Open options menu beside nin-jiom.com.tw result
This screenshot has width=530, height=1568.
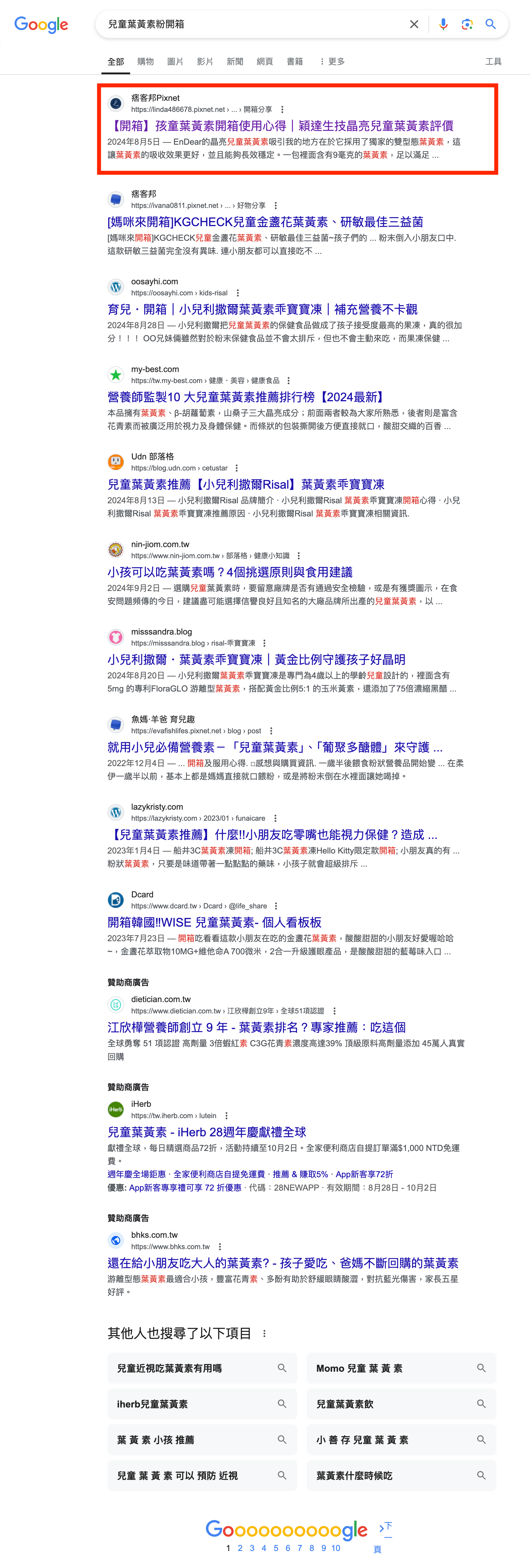[x=298, y=556]
